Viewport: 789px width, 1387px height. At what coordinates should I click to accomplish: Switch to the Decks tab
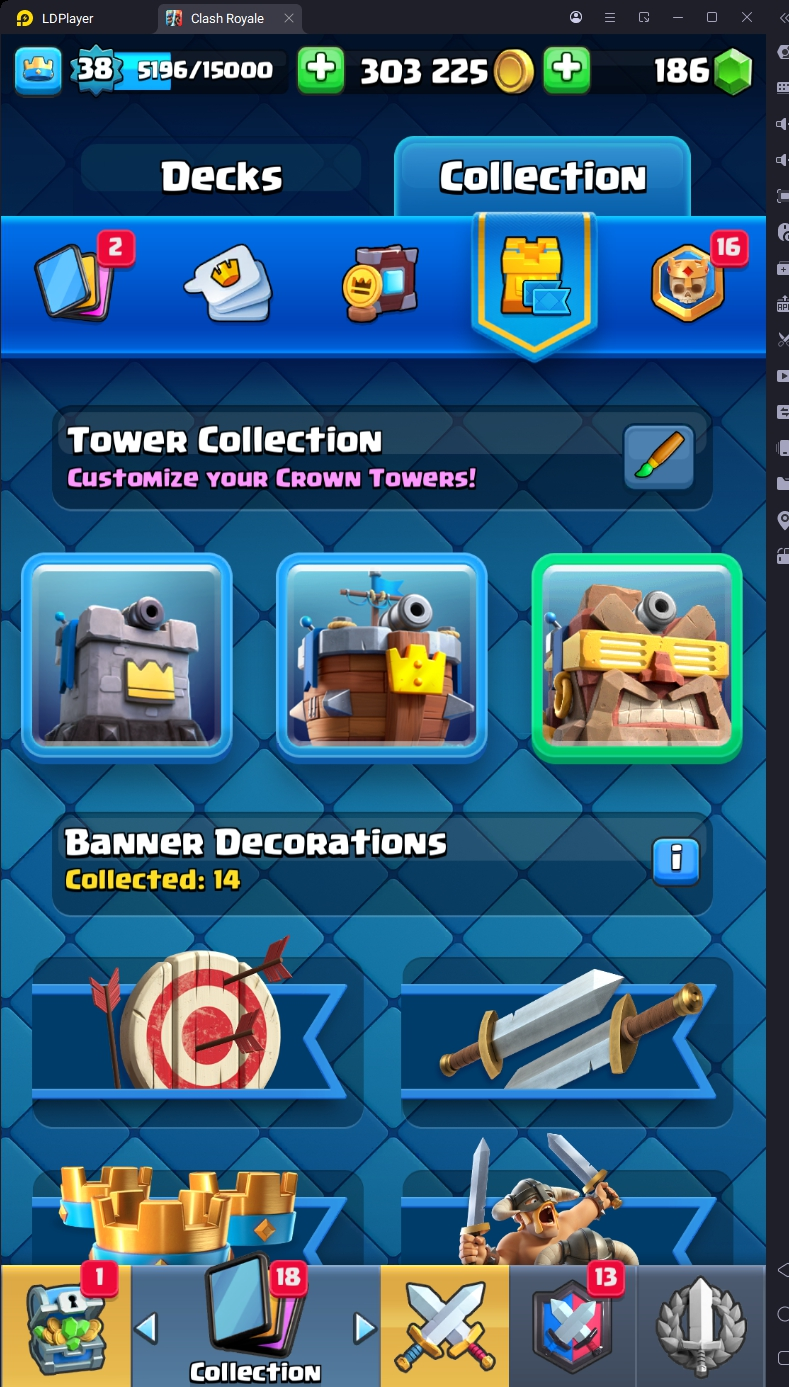click(x=222, y=177)
